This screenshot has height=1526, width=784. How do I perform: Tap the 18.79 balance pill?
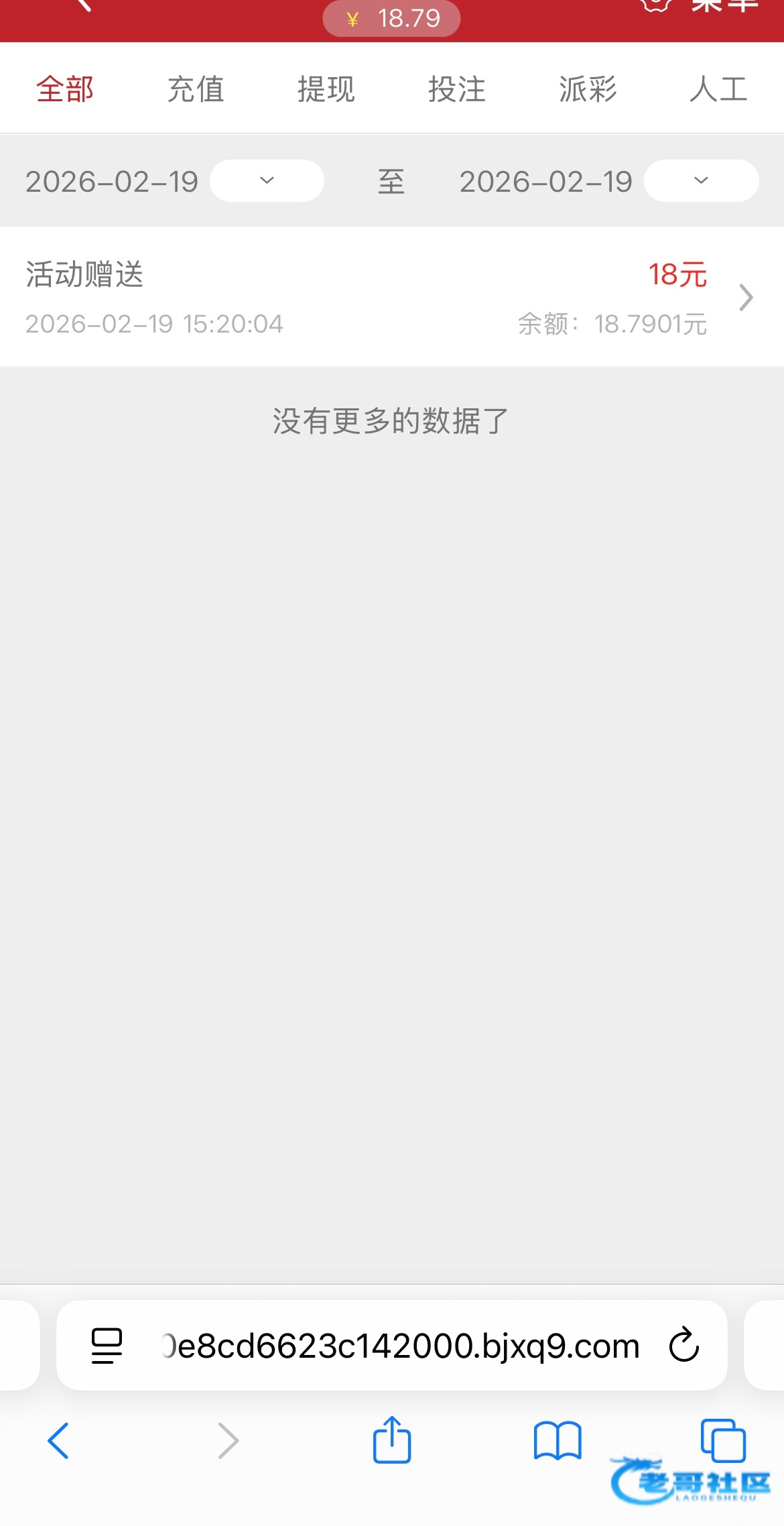coord(391,19)
